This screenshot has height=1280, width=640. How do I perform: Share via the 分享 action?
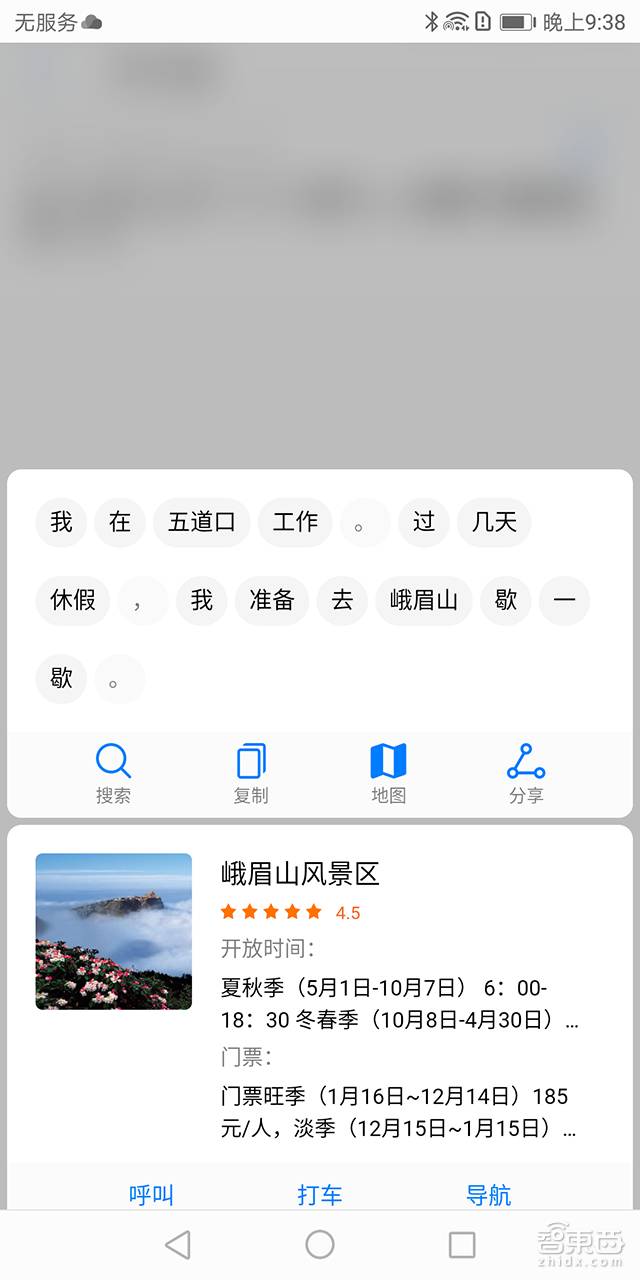526,773
